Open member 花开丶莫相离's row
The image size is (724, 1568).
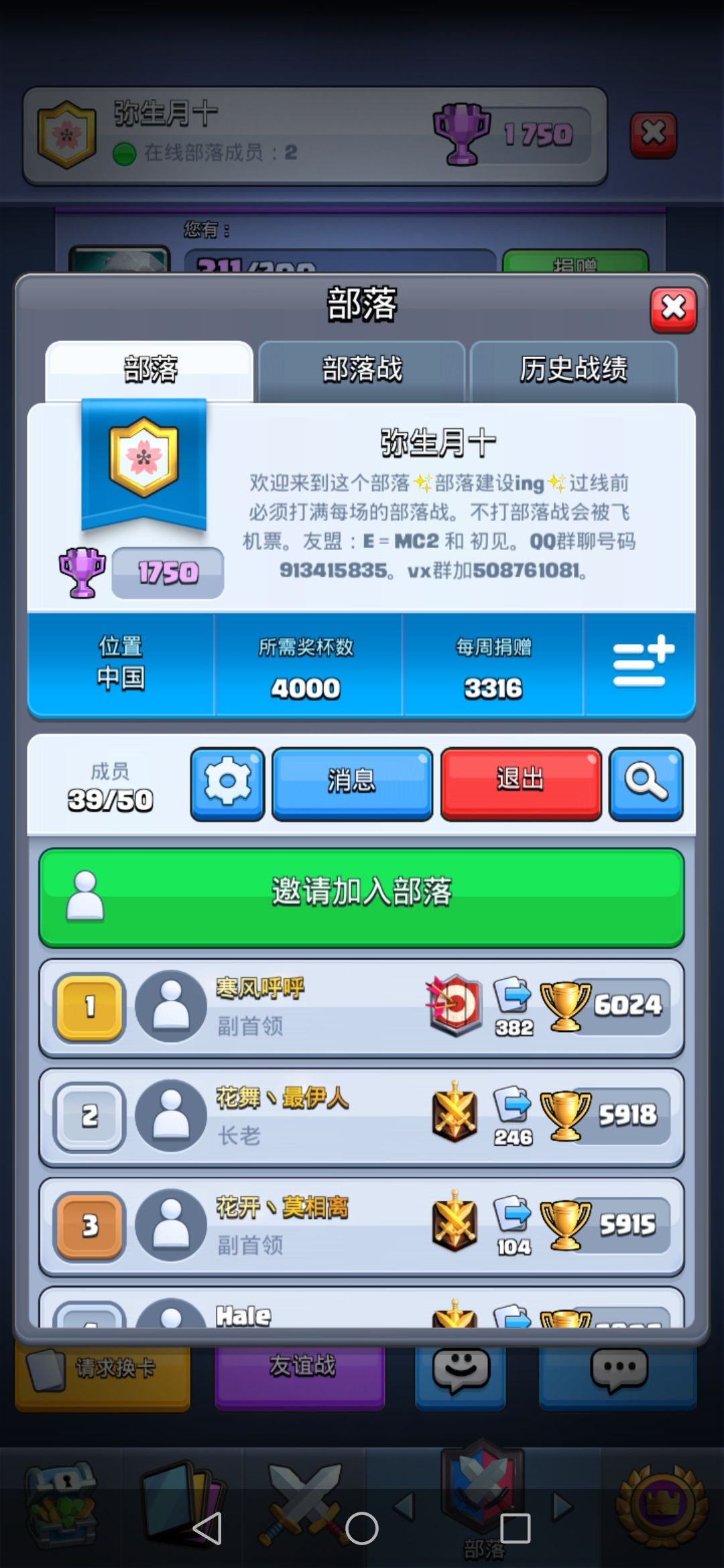361,1227
